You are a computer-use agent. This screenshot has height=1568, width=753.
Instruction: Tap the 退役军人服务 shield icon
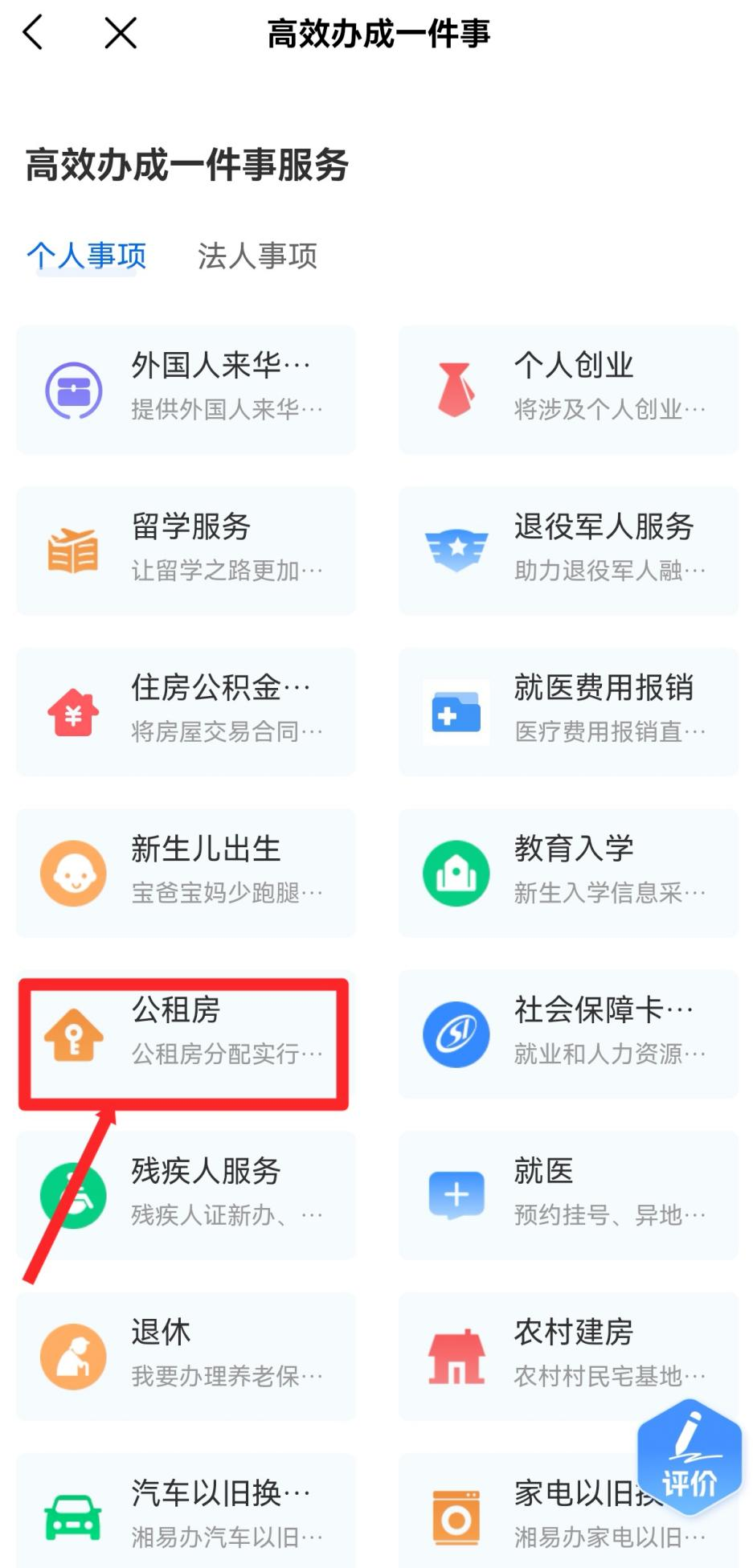click(456, 550)
